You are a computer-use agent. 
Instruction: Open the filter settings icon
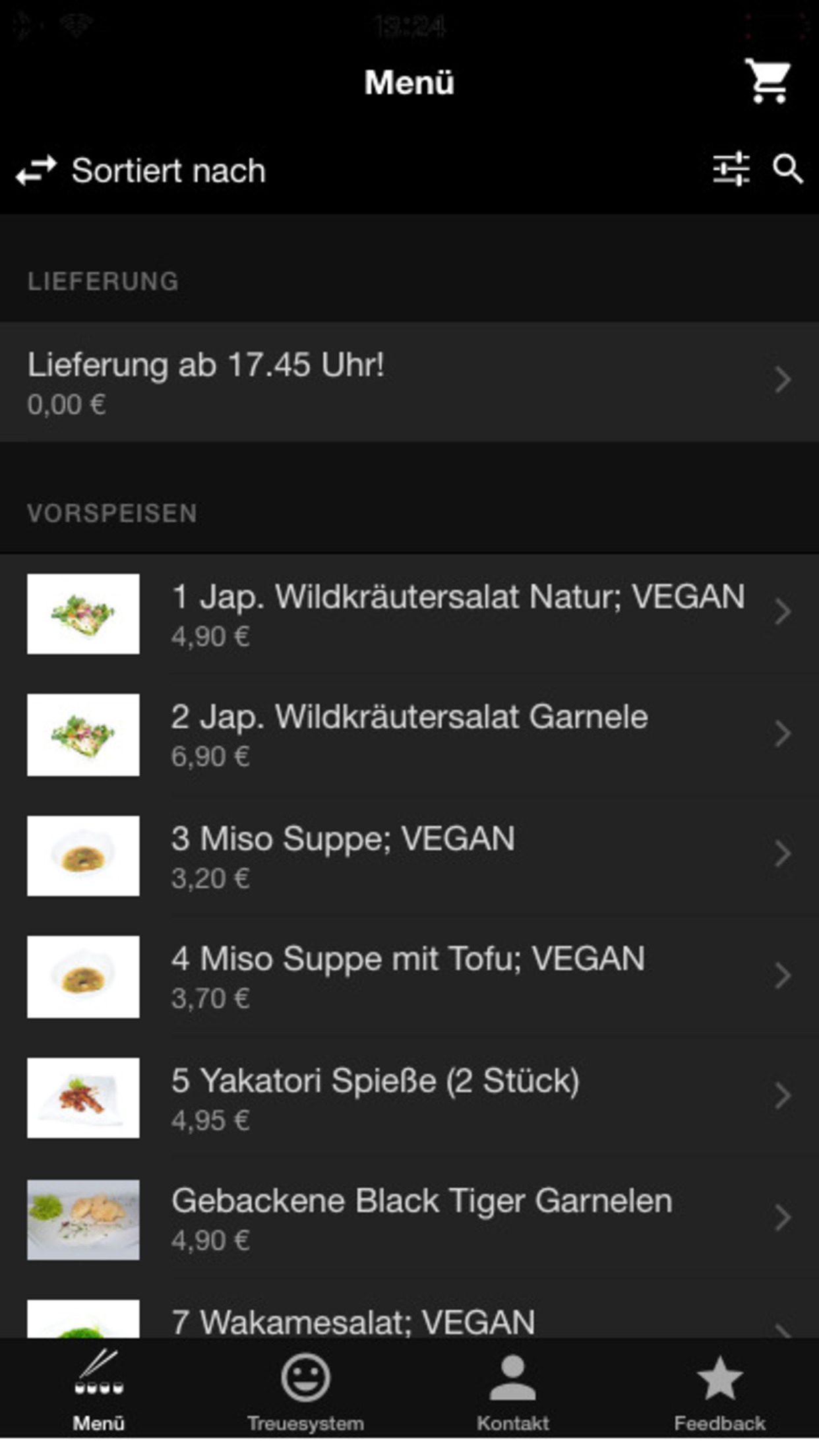tap(731, 169)
